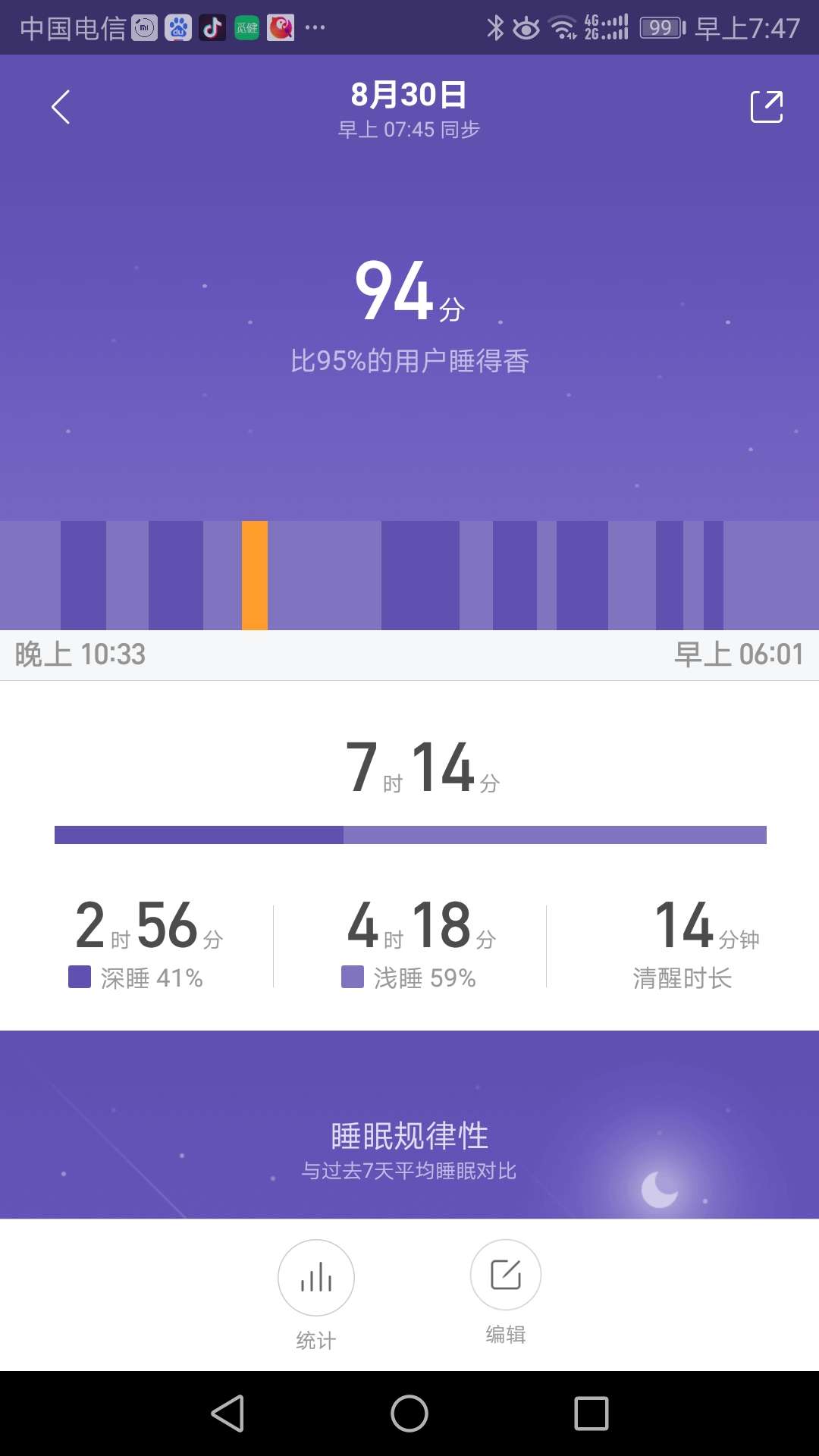Tap the back arrow to return
Screen dimensions: 819x1456
coord(61,106)
